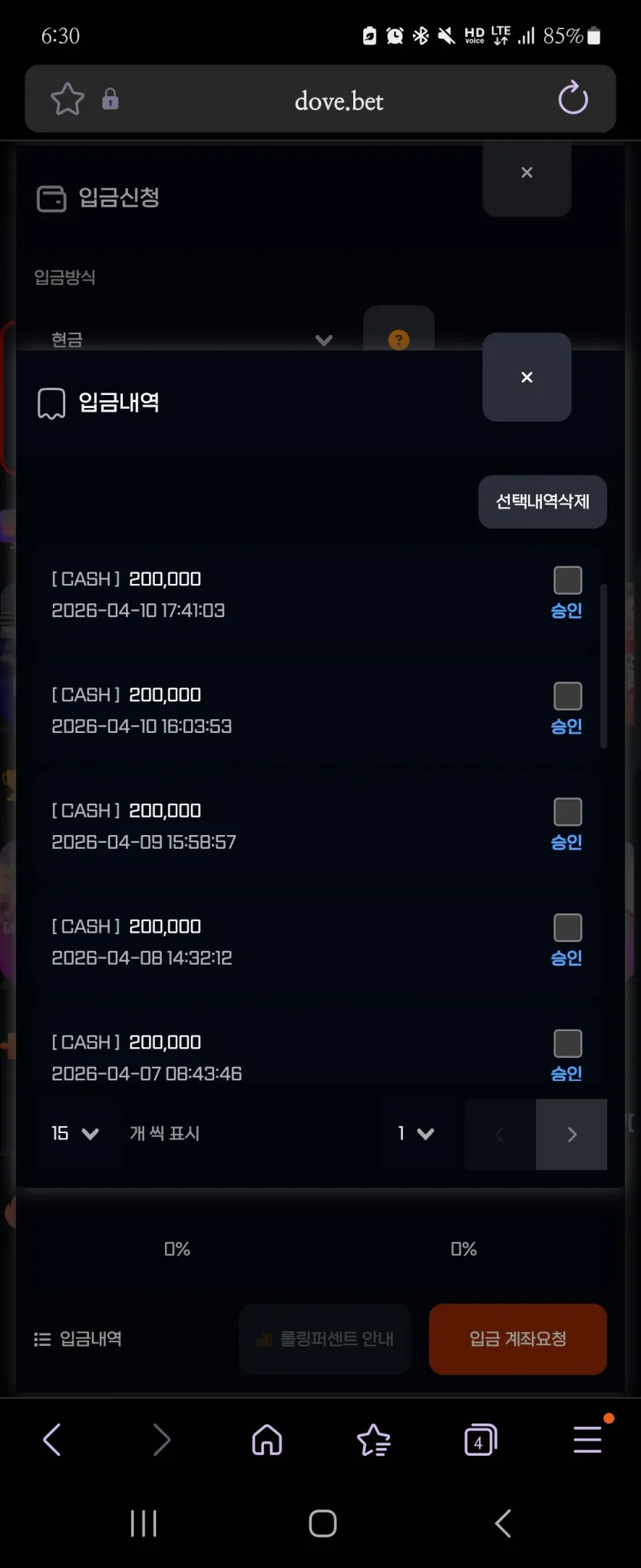Bookmark this page with the star icon
This screenshot has height=1568, width=641.
[68, 99]
